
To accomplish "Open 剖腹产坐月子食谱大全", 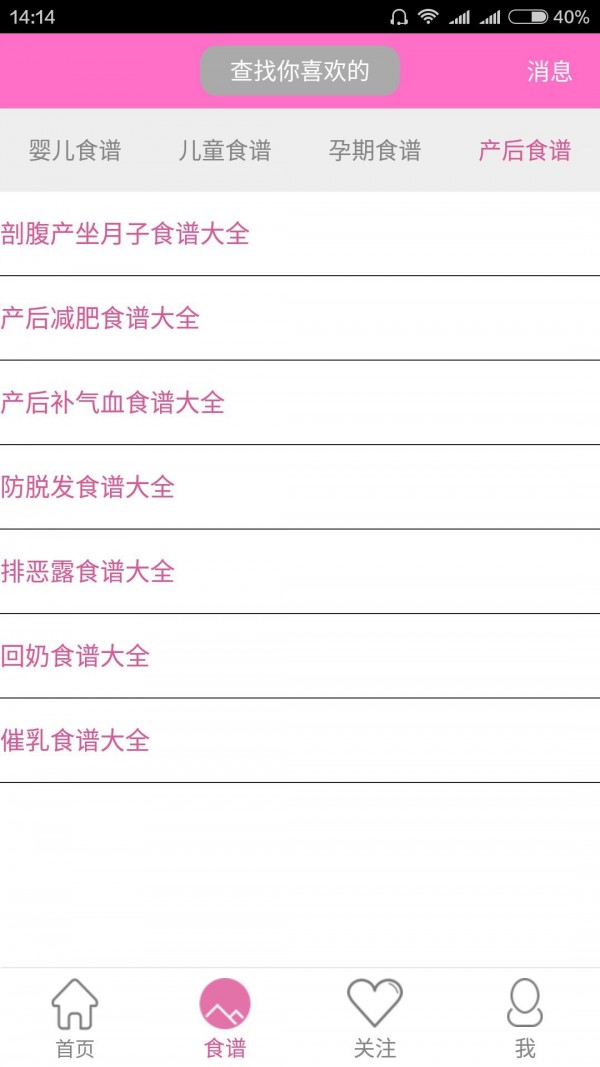I will click(300, 234).
